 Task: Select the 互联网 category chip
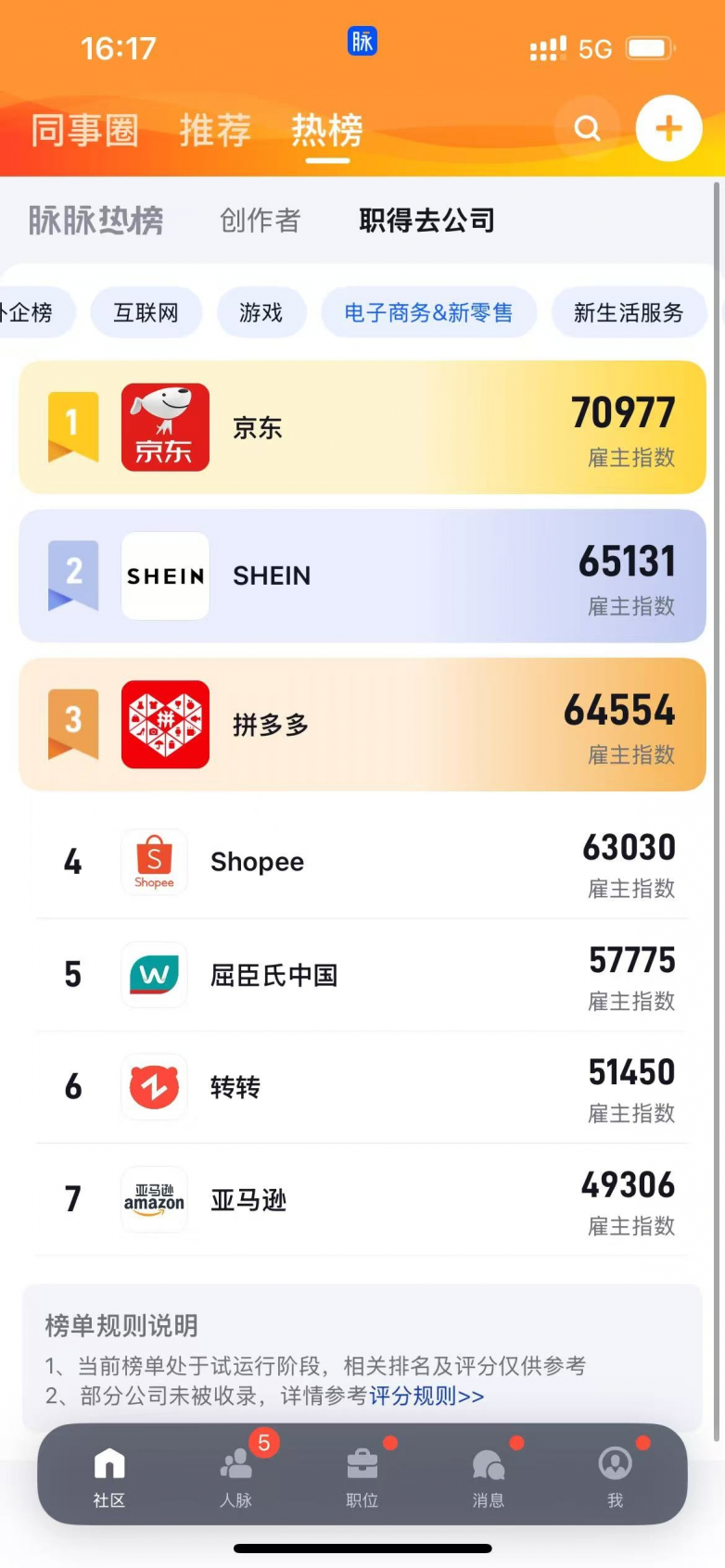pyautogui.click(x=146, y=313)
